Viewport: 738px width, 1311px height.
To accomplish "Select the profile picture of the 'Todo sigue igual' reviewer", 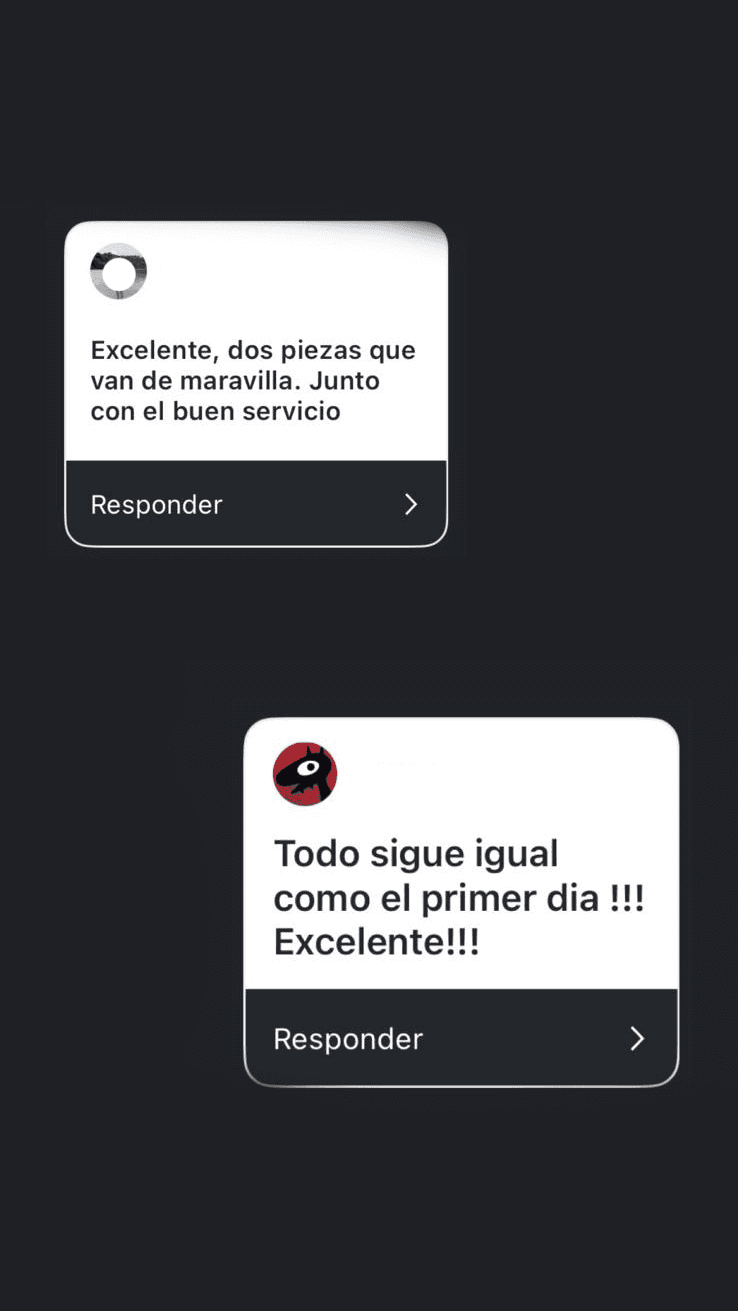I will pos(305,773).
